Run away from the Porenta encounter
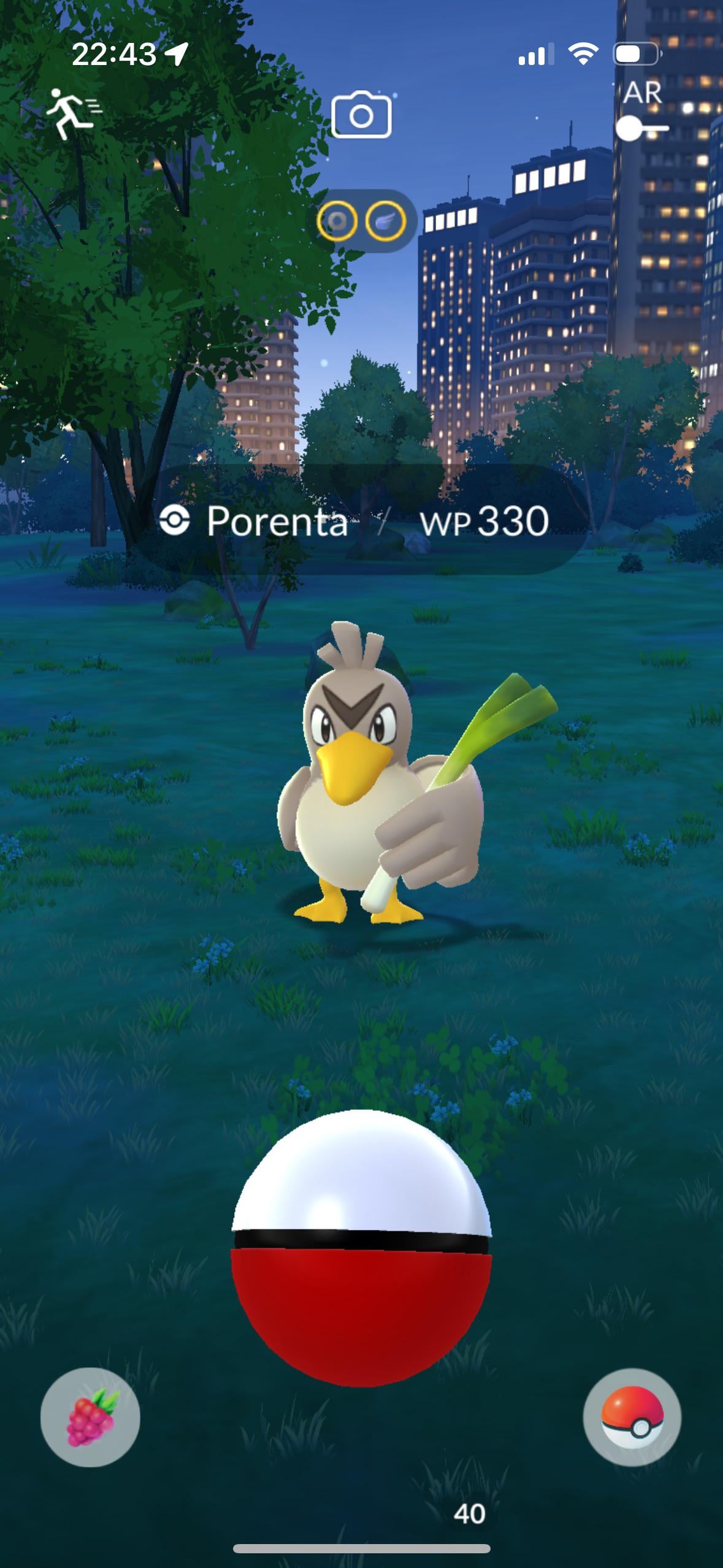723x1568 pixels. 73,112
